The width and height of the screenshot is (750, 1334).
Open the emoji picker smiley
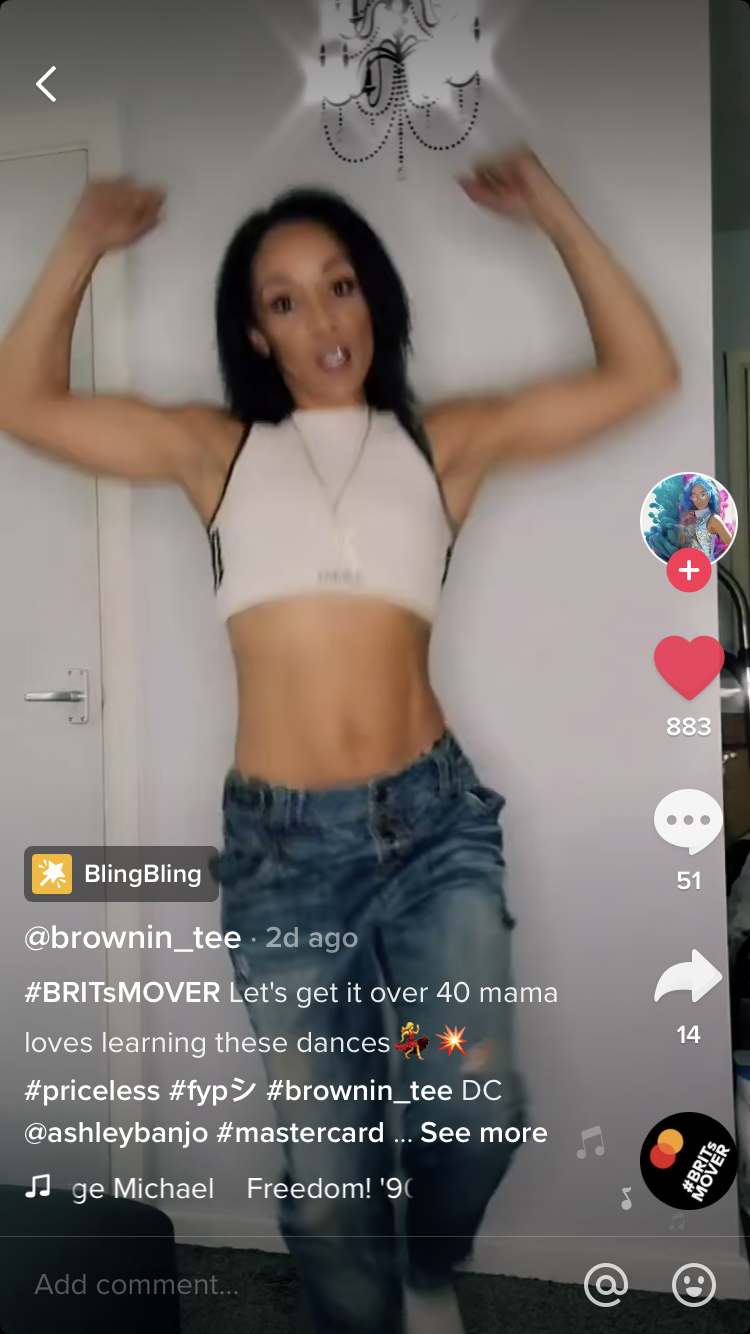point(694,1284)
